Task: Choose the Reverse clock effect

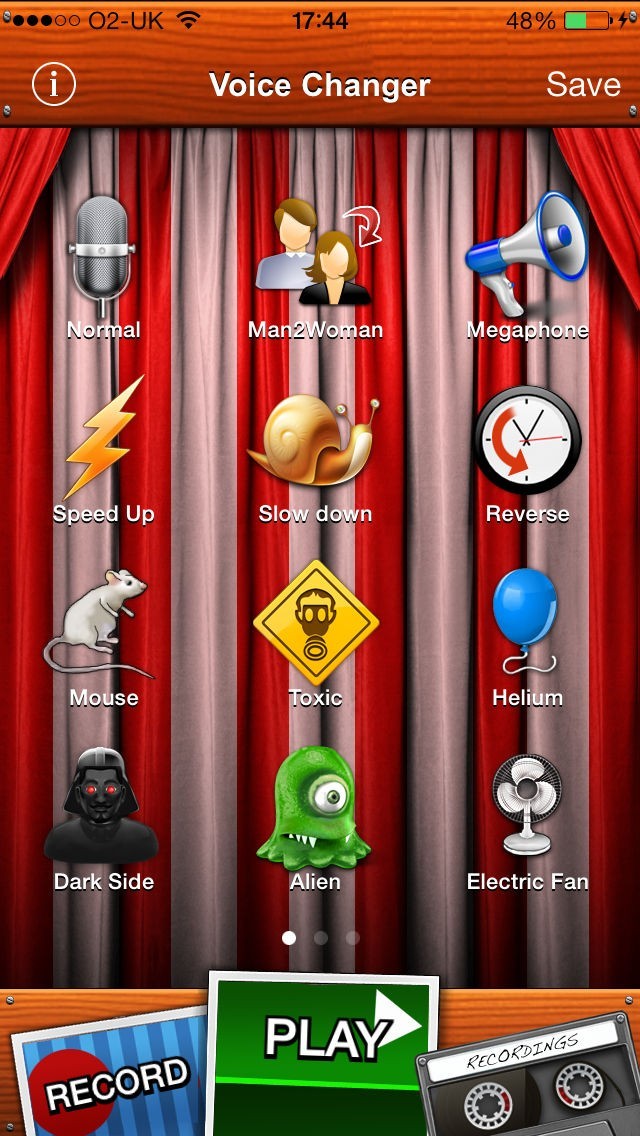Action: pos(527,450)
